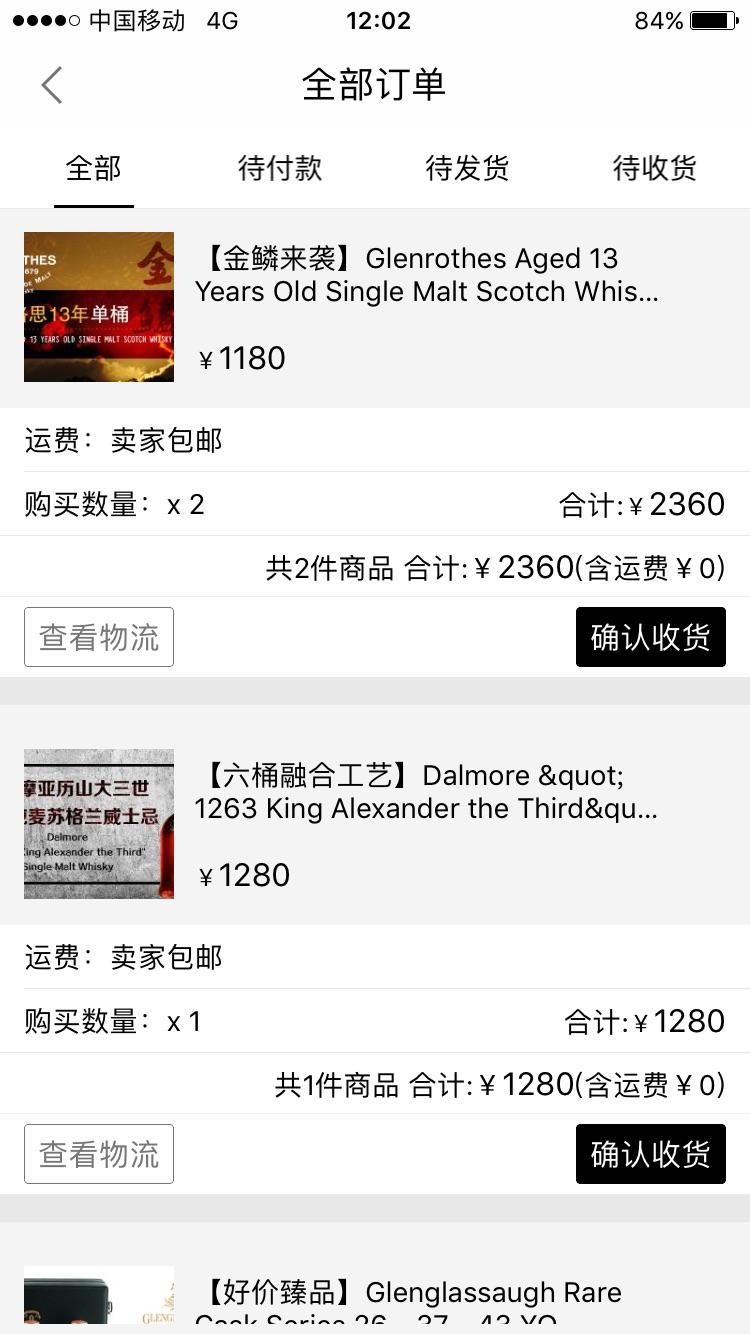
Task: Select the ¥1180 price of the Glenrothes whisky
Action: tap(242, 358)
